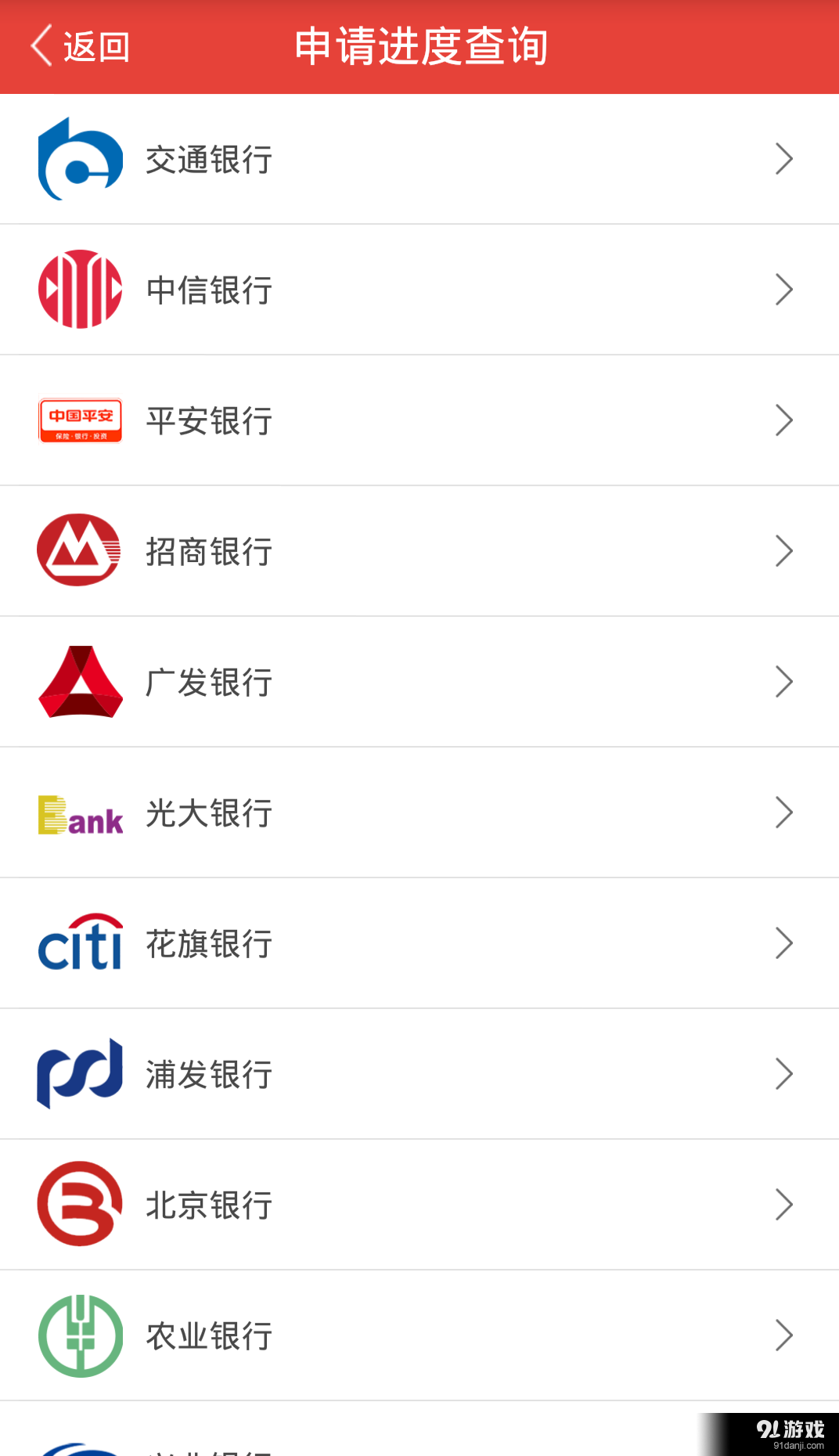The height and width of the screenshot is (1456, 839).
Task: Click the 中国平安 Ping An Bank logo
Action: click(x=80, y=420)
